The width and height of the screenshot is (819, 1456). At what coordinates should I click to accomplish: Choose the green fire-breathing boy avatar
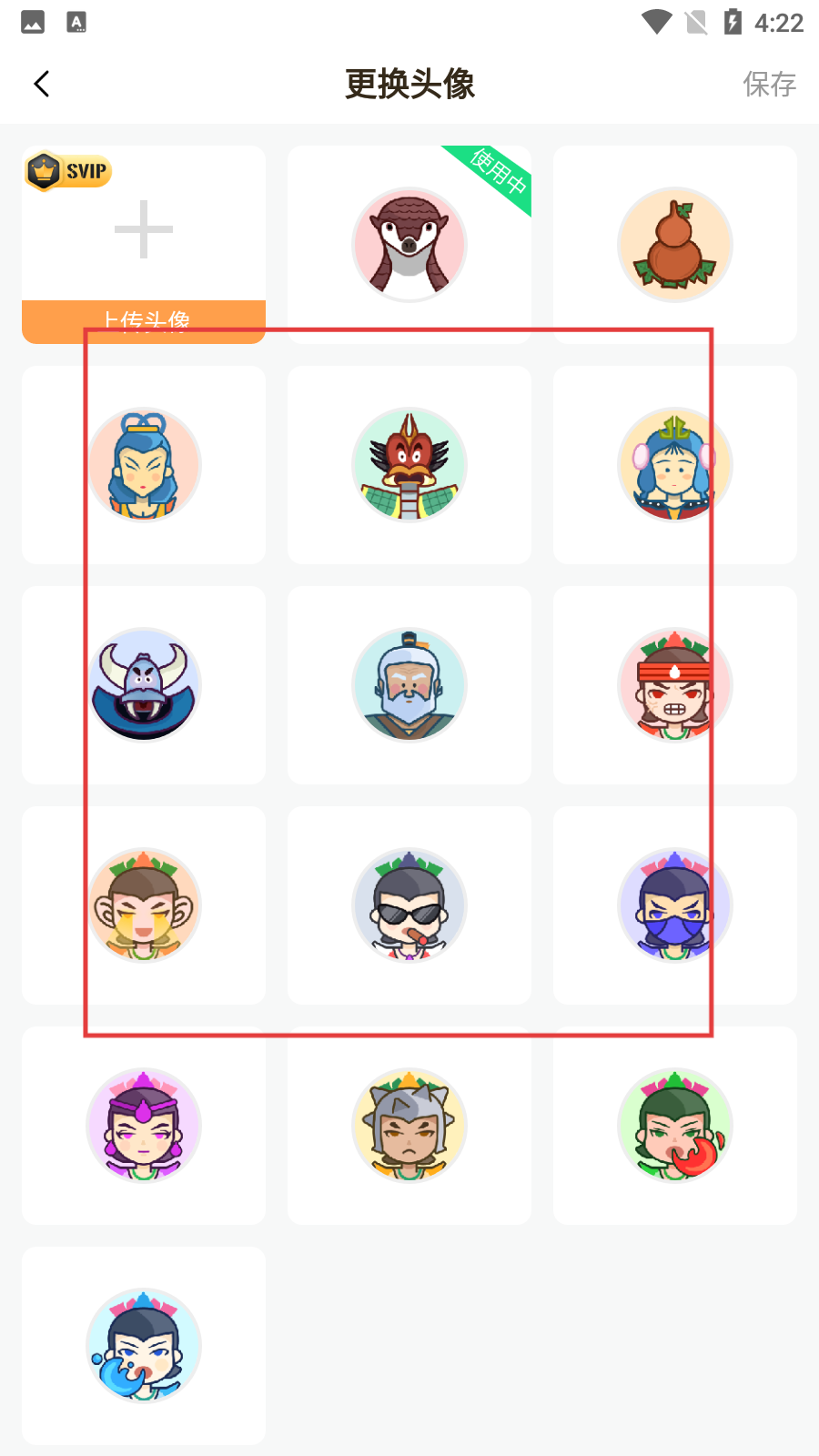coord(675,1126)
